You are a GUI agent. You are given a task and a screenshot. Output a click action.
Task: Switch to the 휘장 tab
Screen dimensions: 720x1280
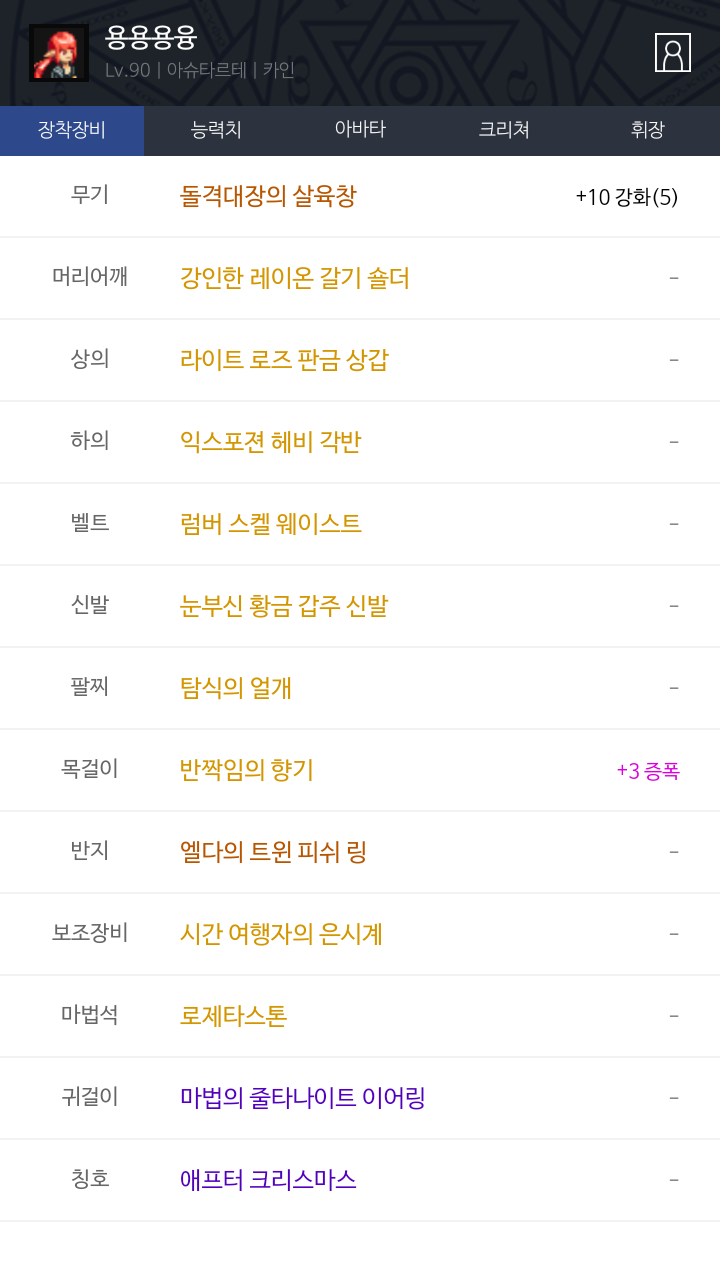tap(648, 130)
